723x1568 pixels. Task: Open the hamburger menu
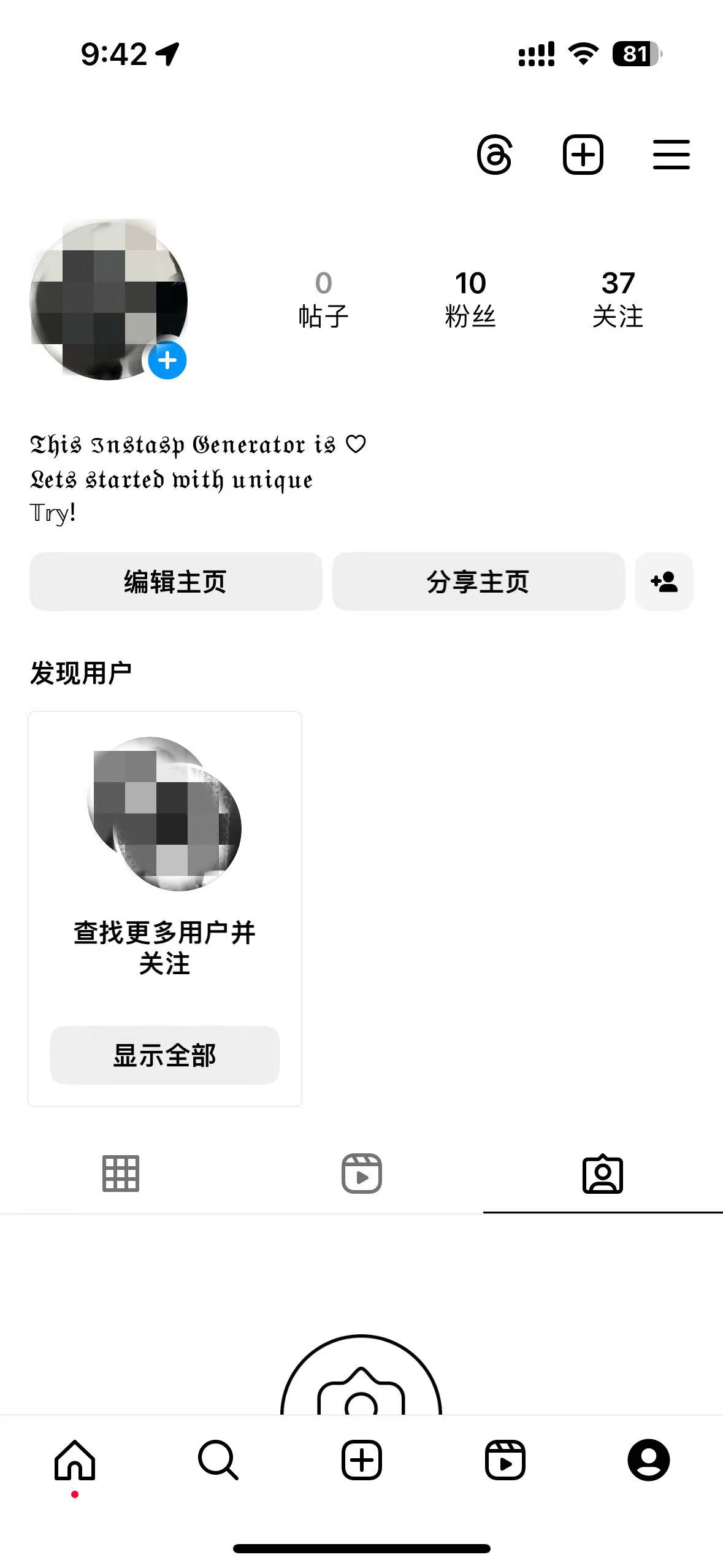671,155
